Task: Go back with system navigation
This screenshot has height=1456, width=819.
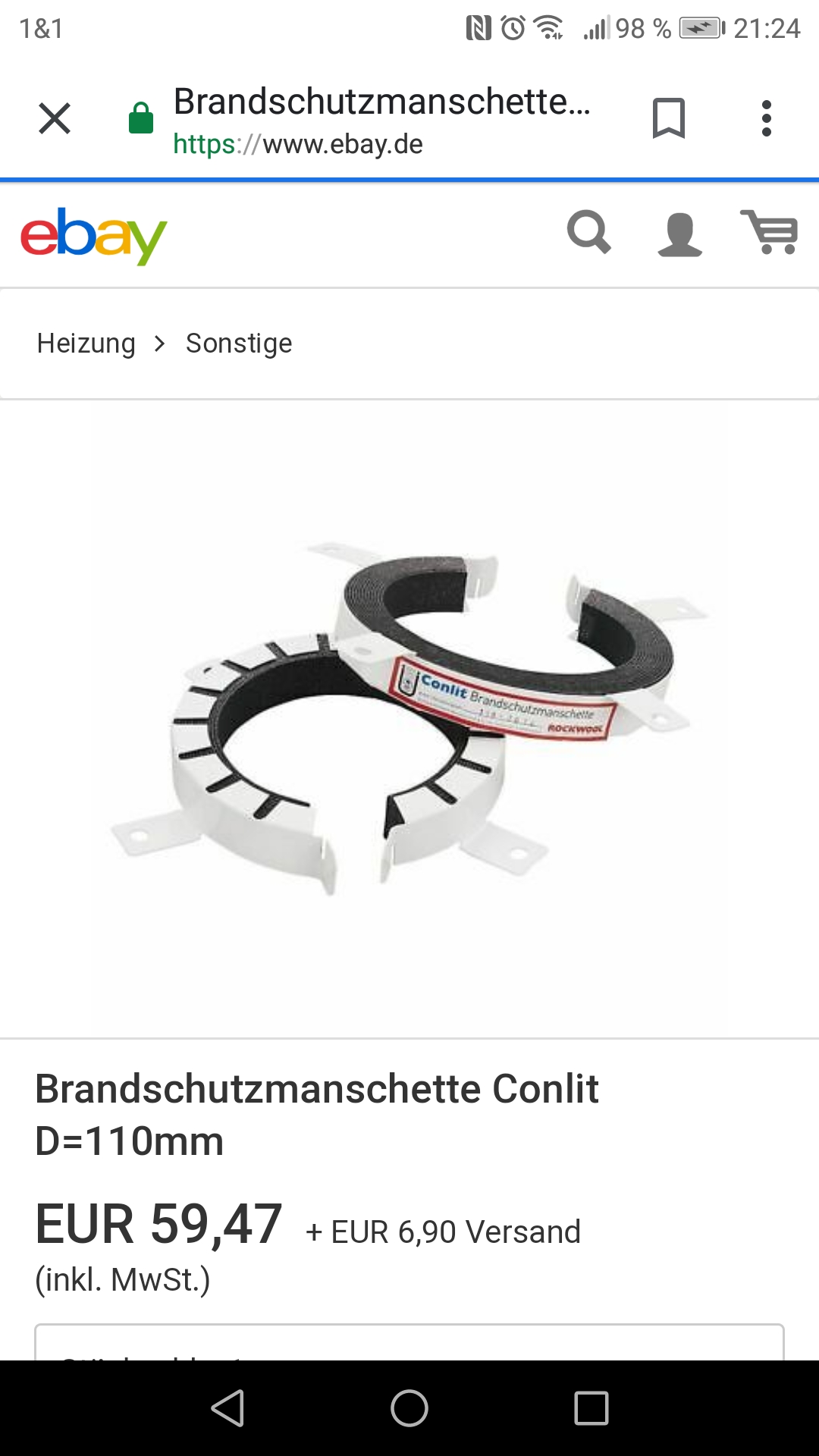Action: (227, 1408)
